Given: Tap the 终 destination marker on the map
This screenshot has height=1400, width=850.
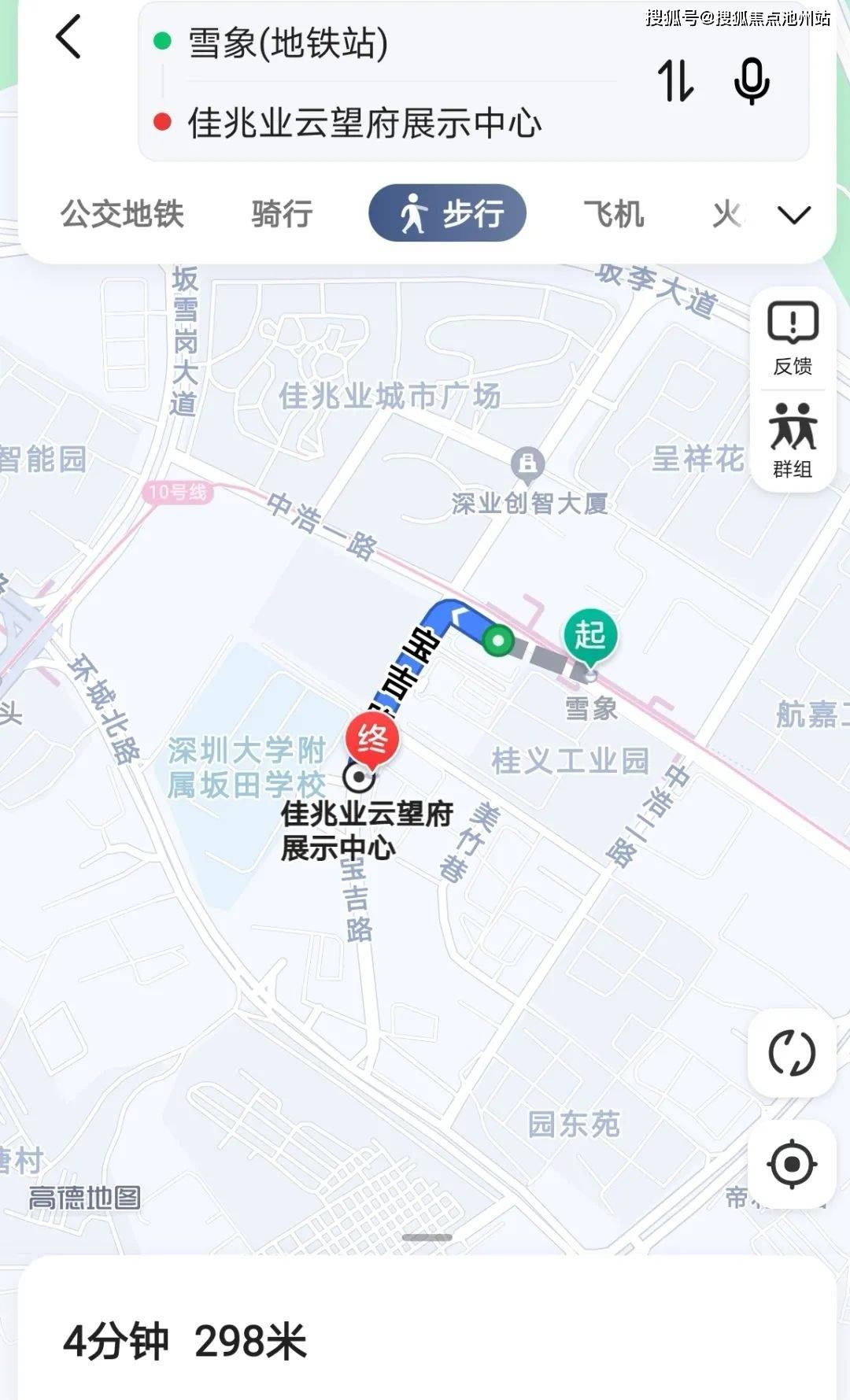Looking at the screenshot, I should tap(372, 741).
